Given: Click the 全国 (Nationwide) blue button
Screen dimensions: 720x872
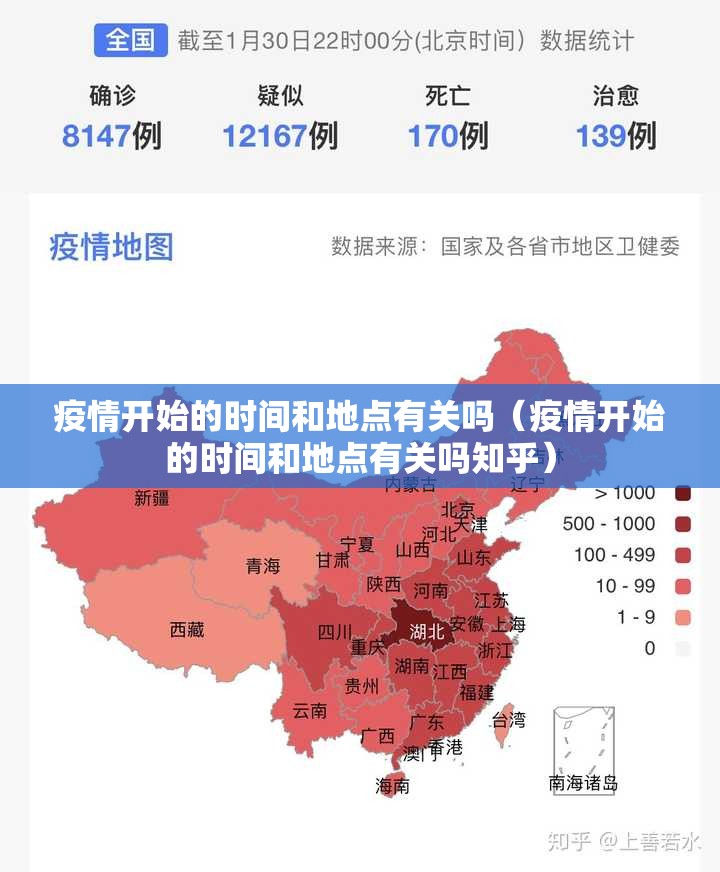Looking at the screenshot, I should tap(130, 38).
